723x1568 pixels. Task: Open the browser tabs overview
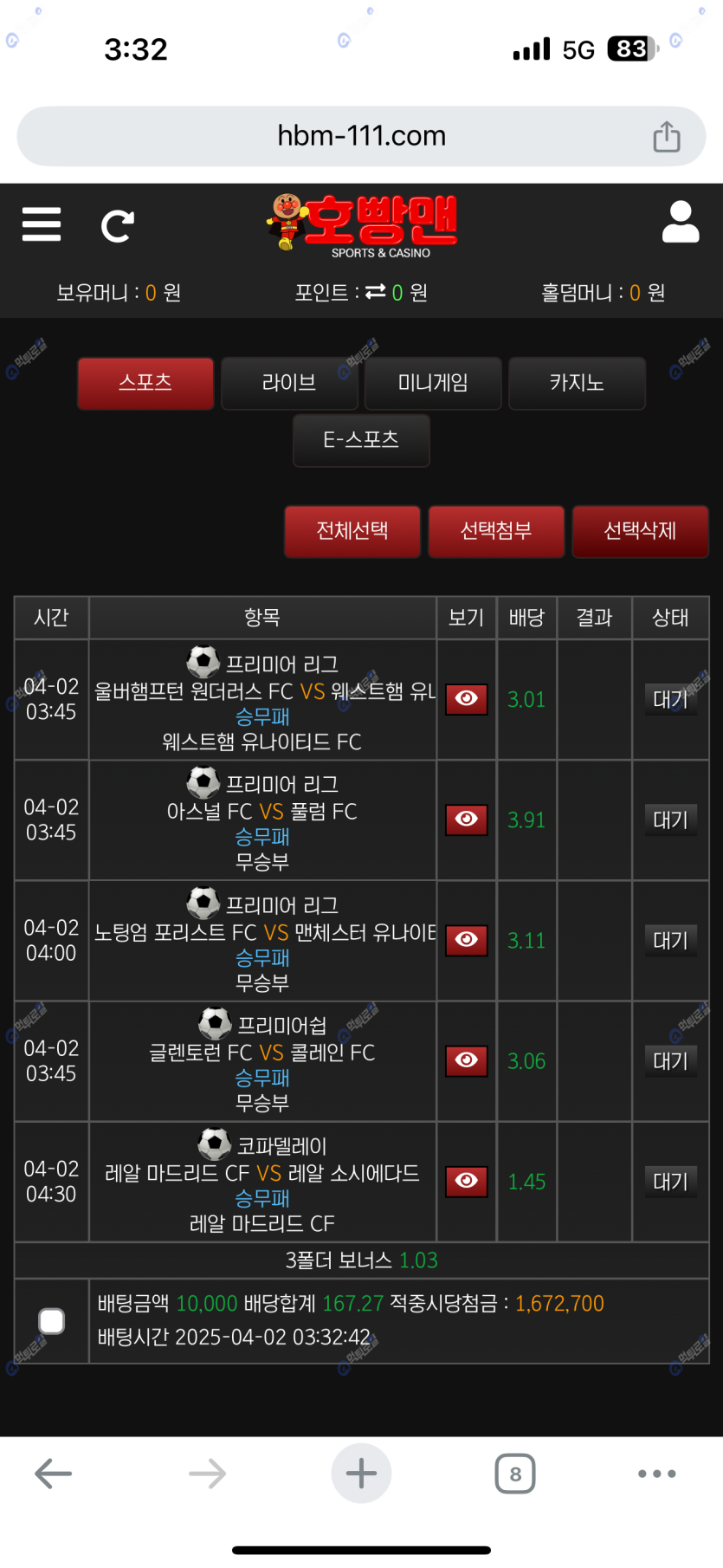coord(515,1474)
